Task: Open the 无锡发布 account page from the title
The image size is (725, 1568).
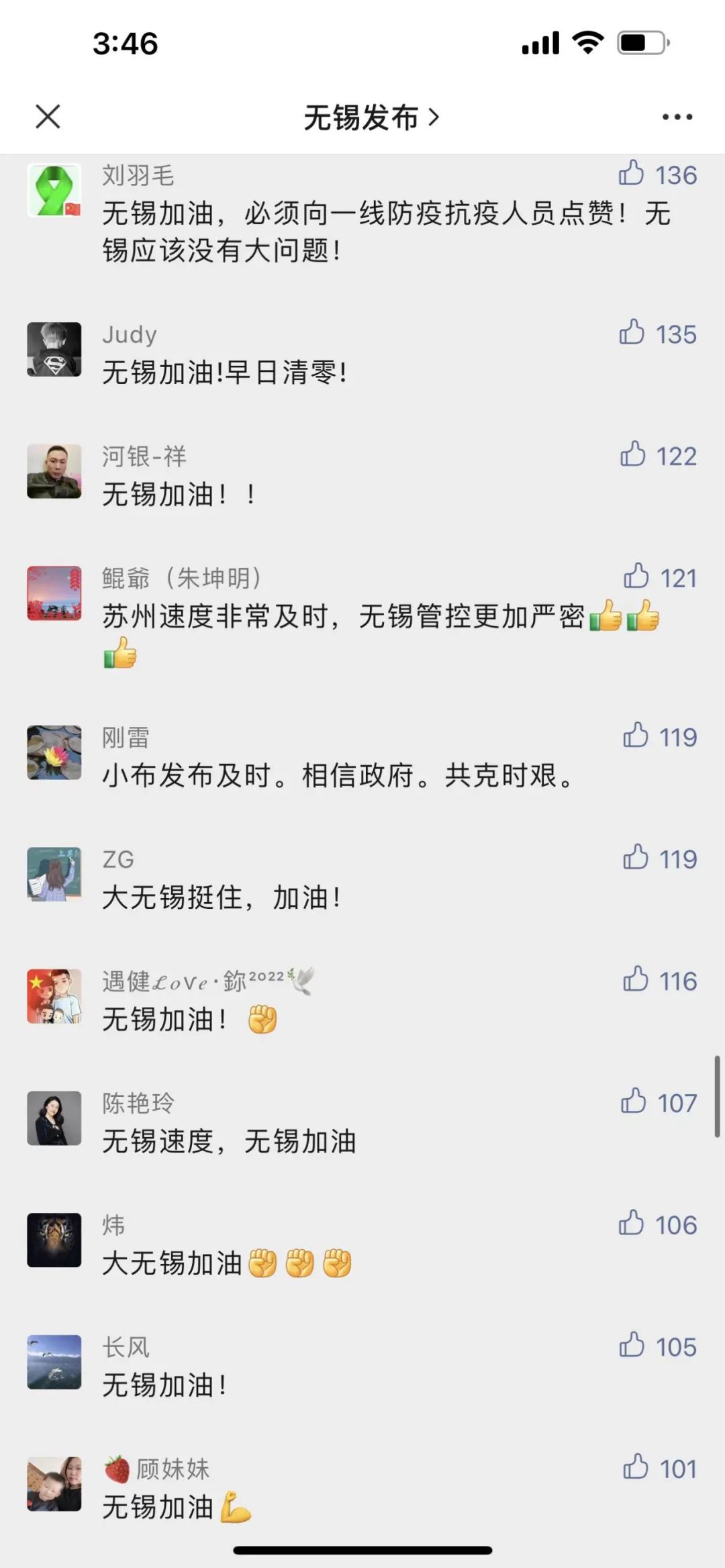Action: [x=371, y=117]
